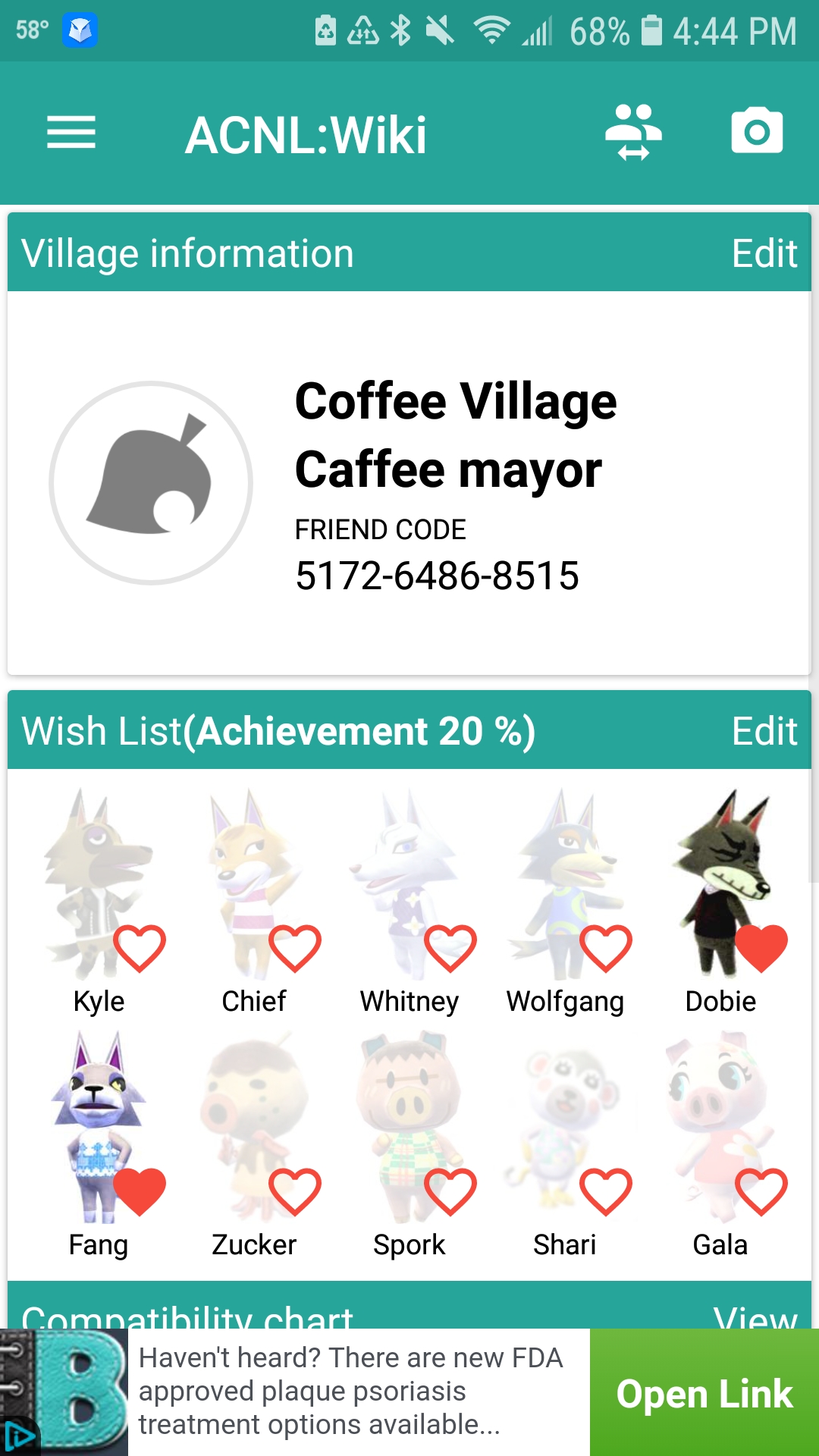
Task: Add Wolfgang via his heart icon
Action: (606, 948)
